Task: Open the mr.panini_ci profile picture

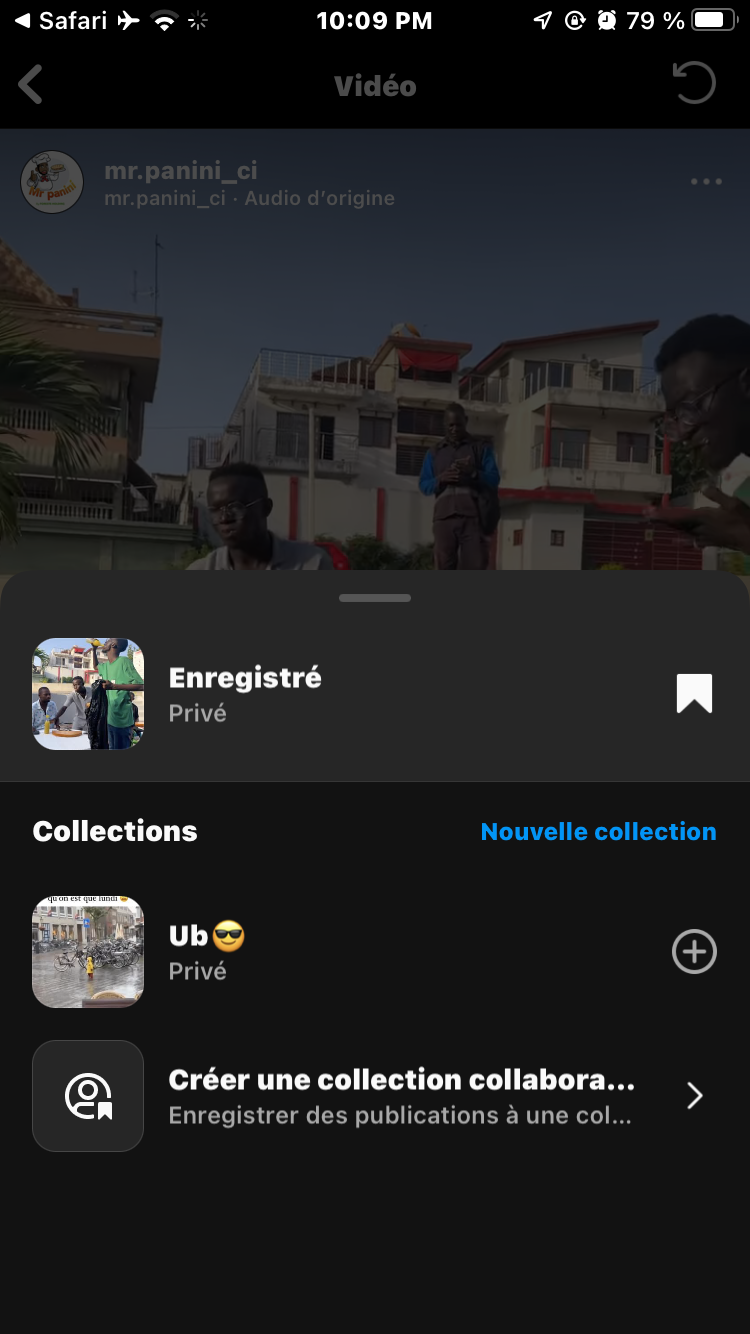Action: [52, 182]
